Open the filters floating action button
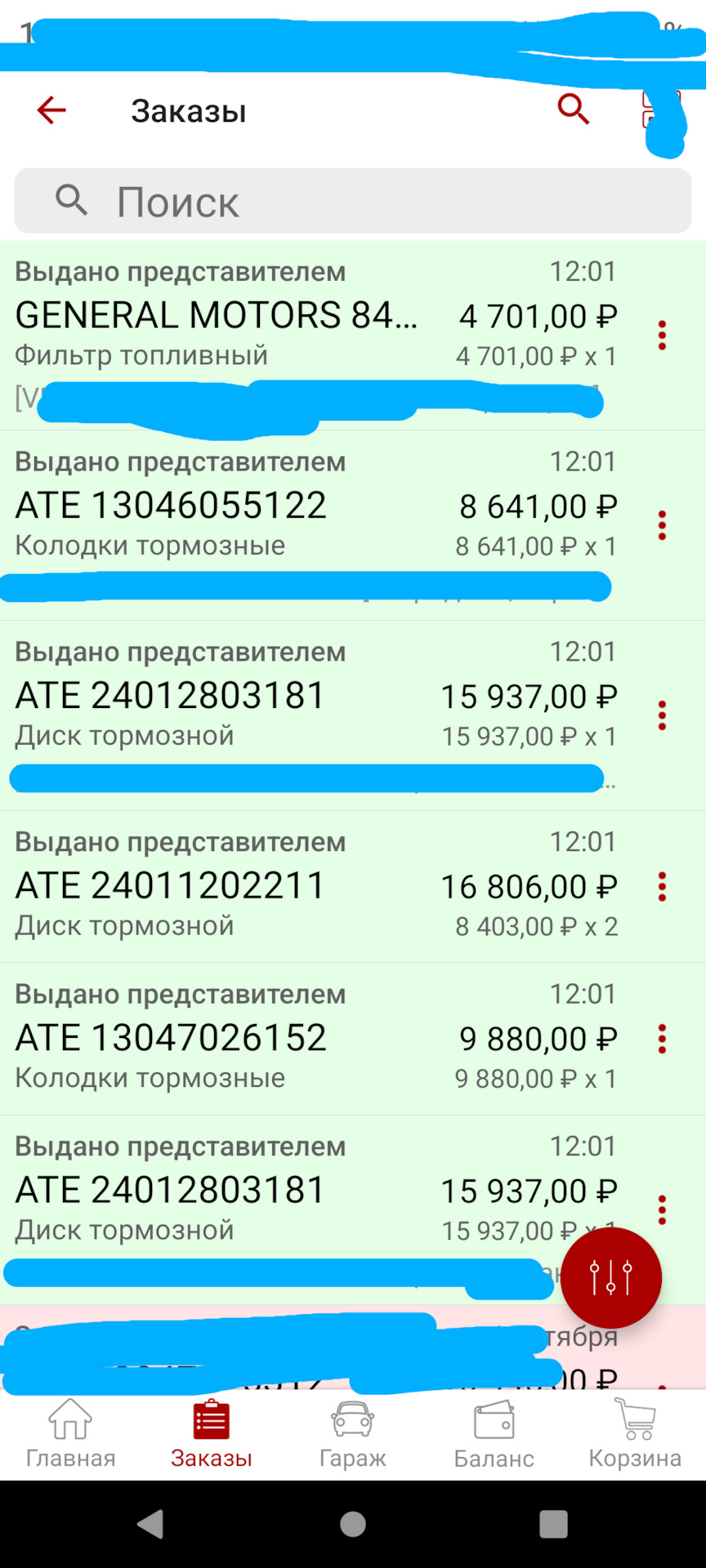 610,1277
